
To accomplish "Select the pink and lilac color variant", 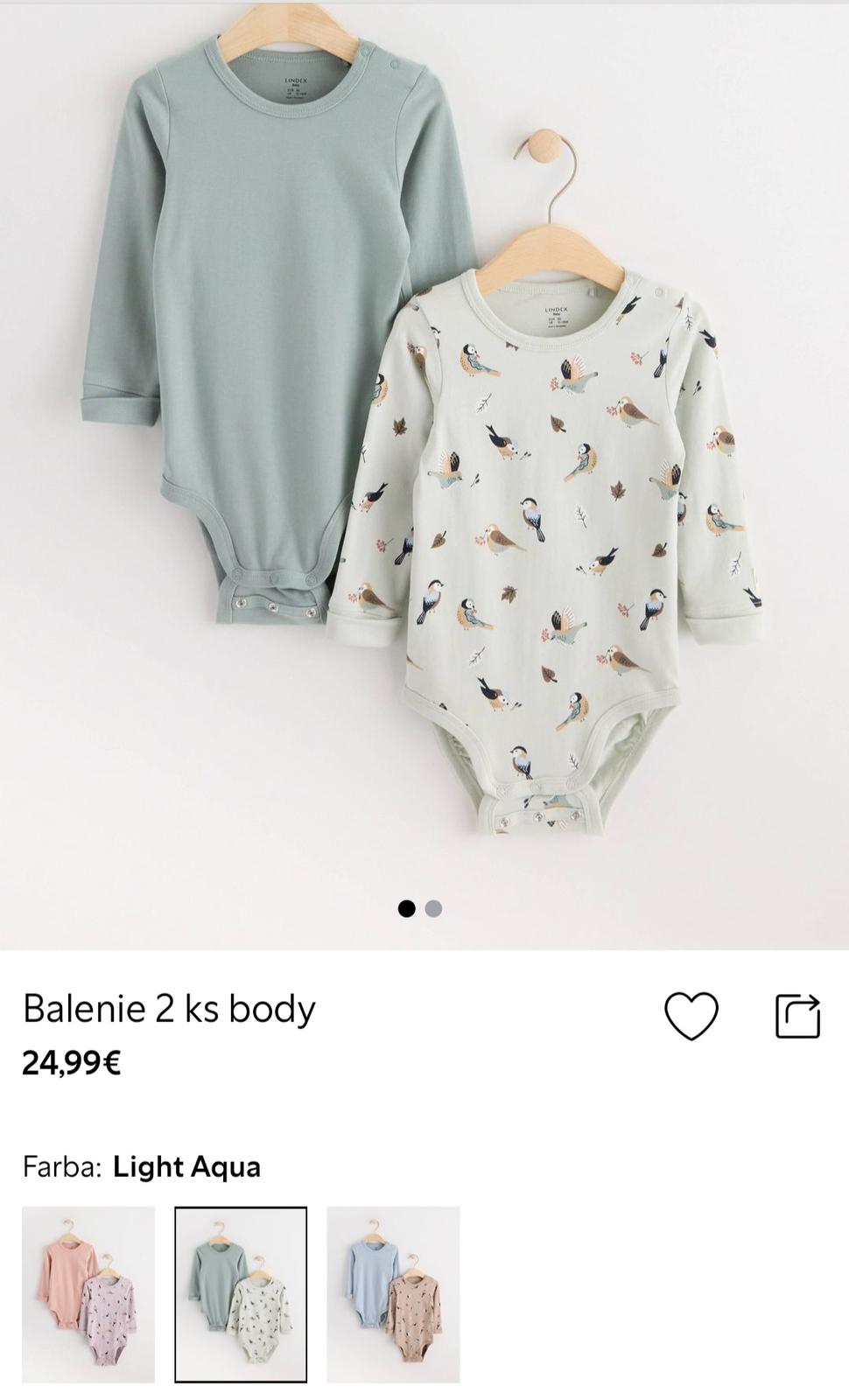I will click(x=88, y=1293).
